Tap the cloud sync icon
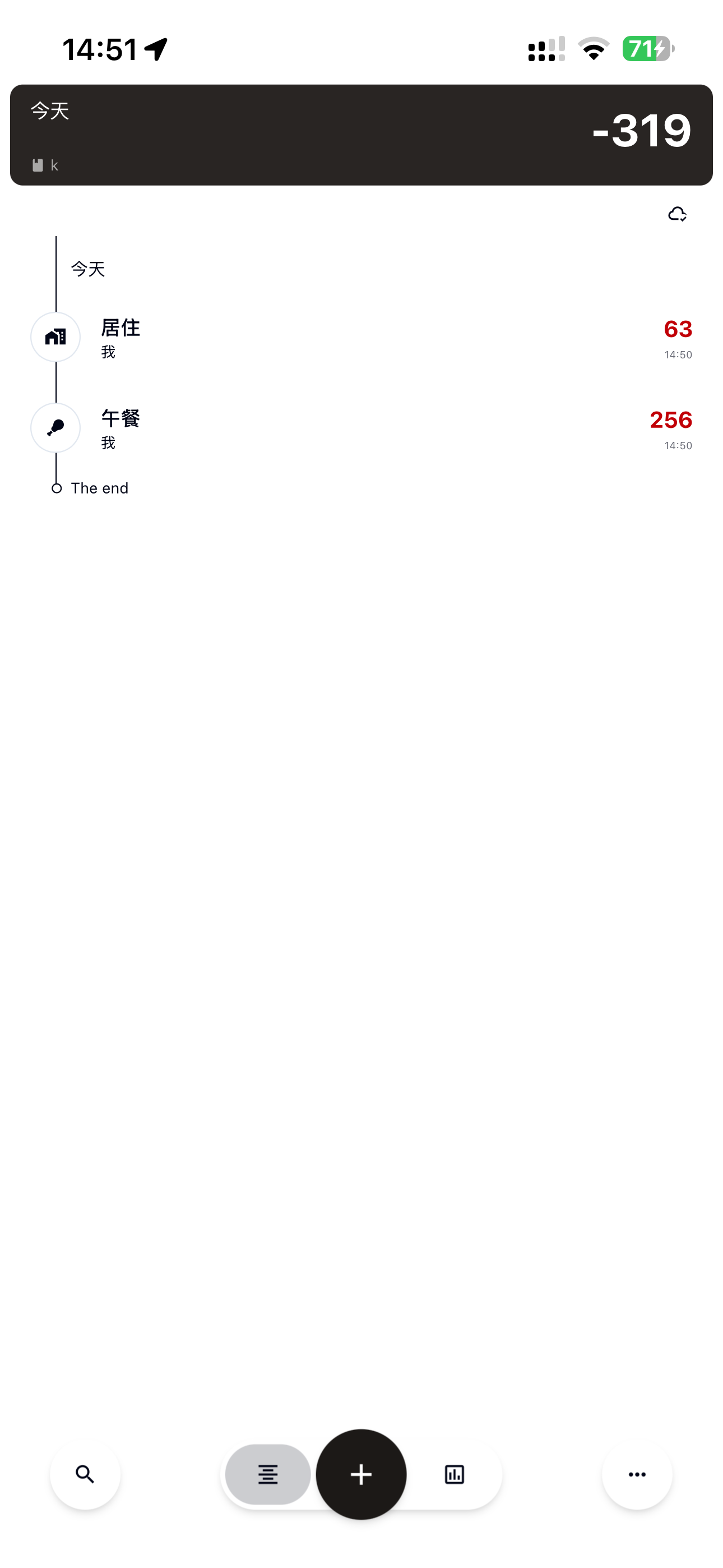723x1568 pixels. click(x=676, y=214)
